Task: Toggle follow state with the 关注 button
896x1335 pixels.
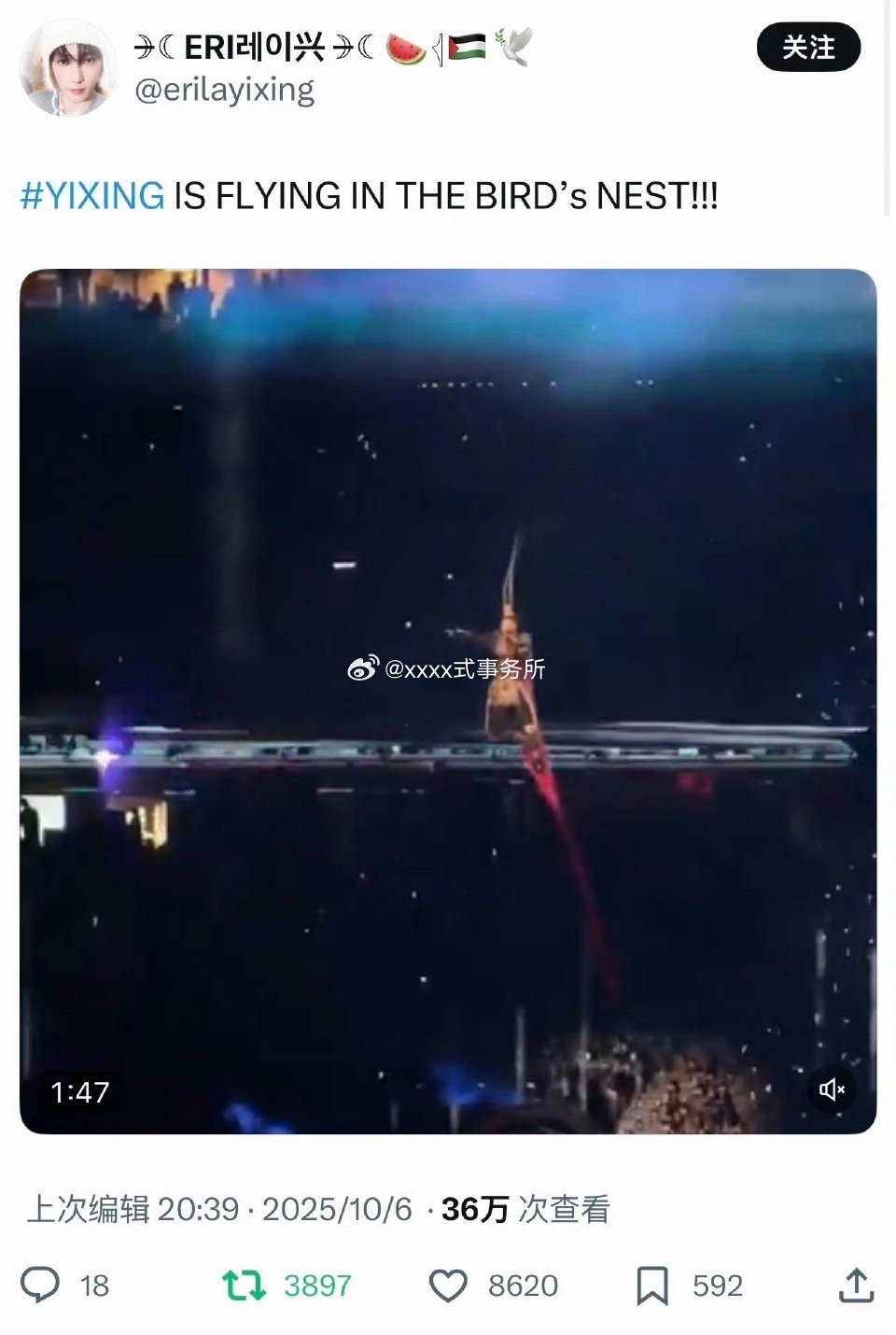Action: [809, 49]
